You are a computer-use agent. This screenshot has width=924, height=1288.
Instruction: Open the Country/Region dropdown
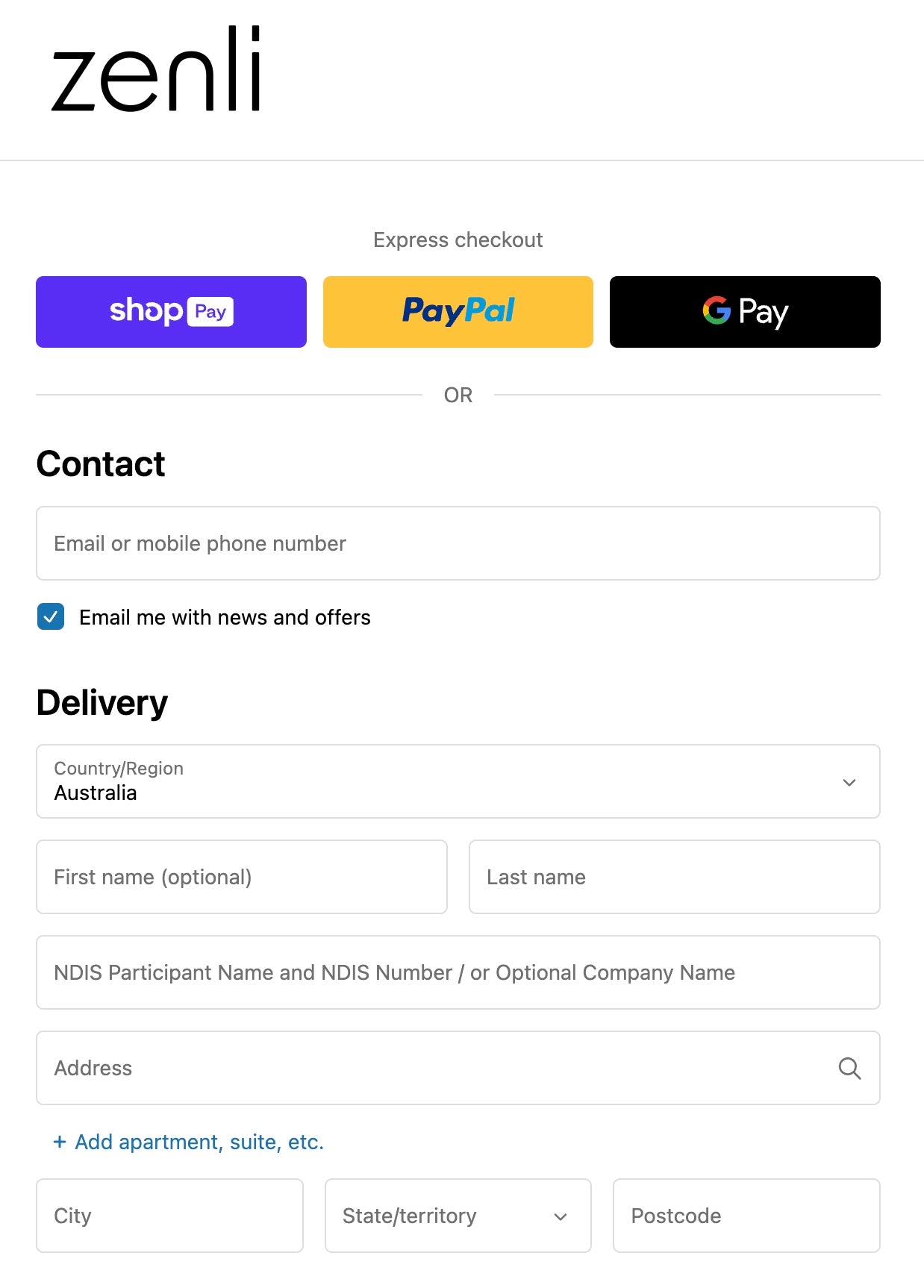(x=458, y=781)
